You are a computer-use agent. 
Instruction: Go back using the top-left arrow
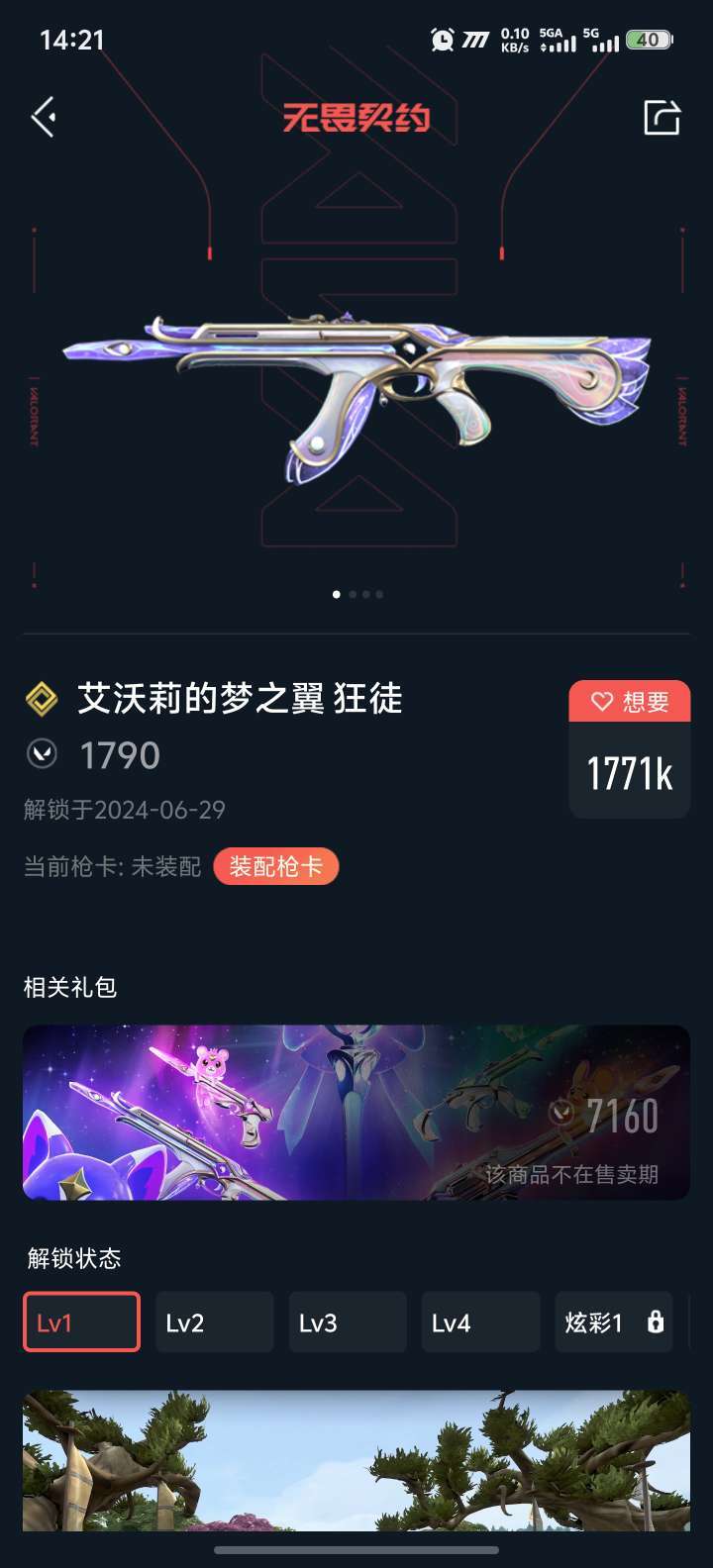[44, 118]
